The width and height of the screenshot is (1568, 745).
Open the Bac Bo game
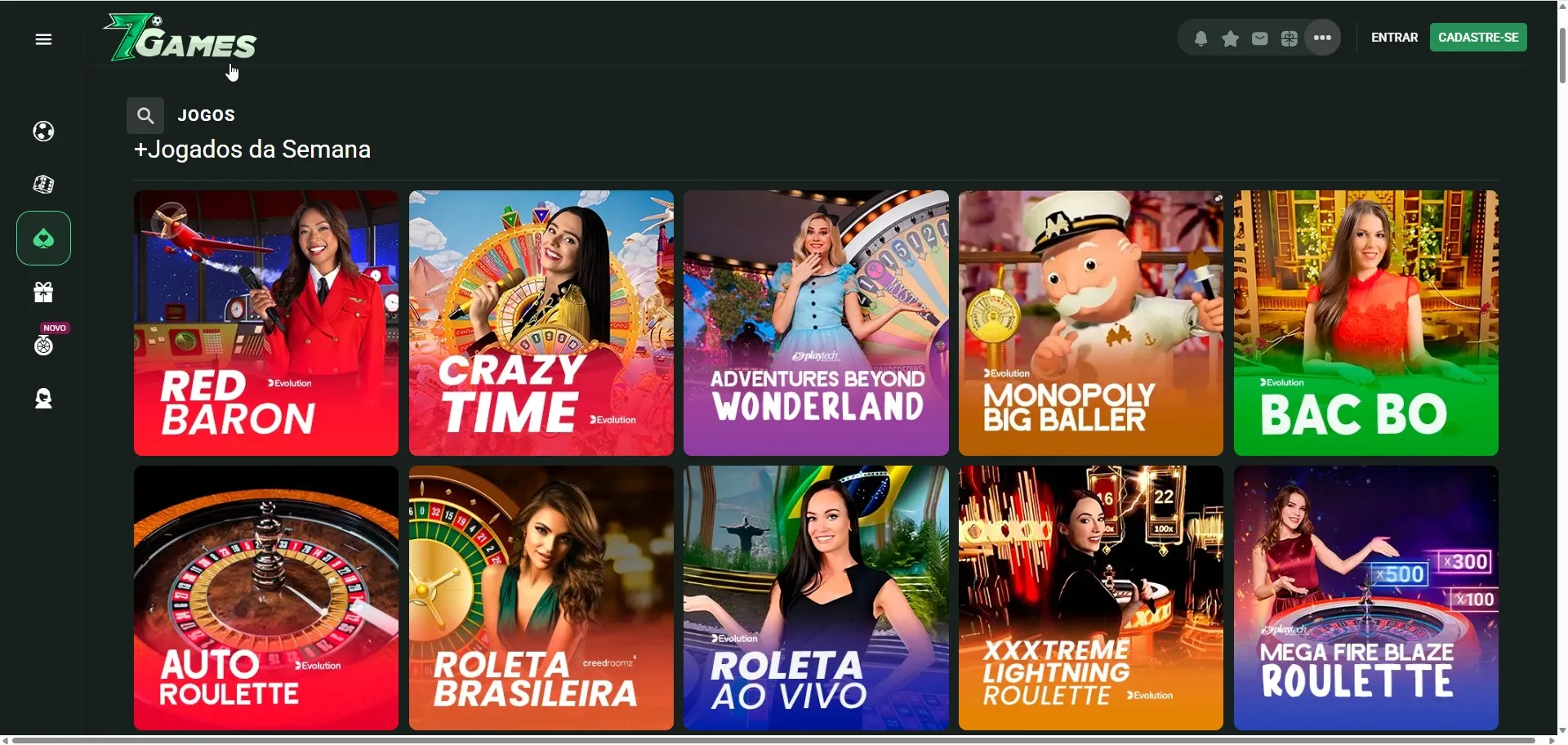click(x=1365, y=323)
